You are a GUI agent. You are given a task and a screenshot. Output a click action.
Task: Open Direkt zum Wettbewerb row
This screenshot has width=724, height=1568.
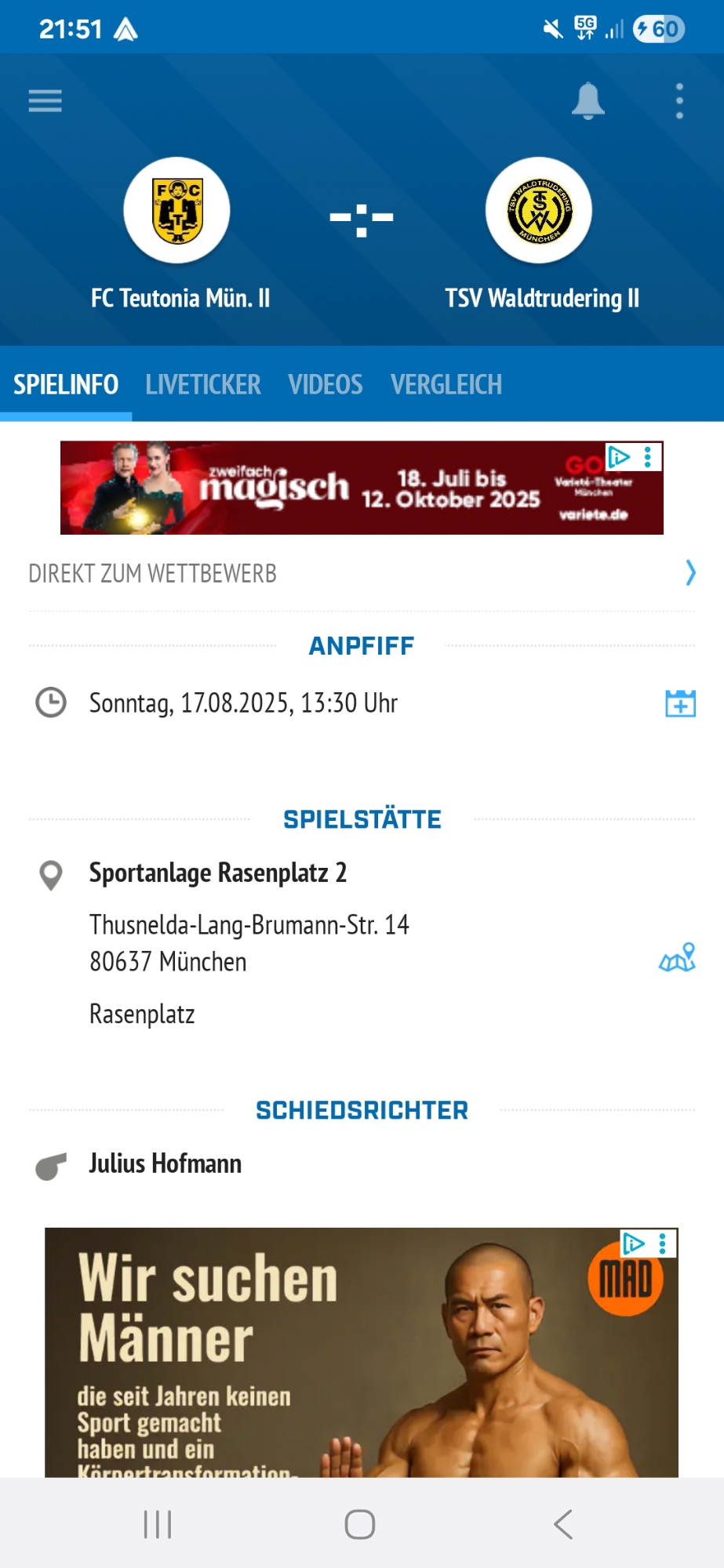pyautogui.click(x=361, y=573)
